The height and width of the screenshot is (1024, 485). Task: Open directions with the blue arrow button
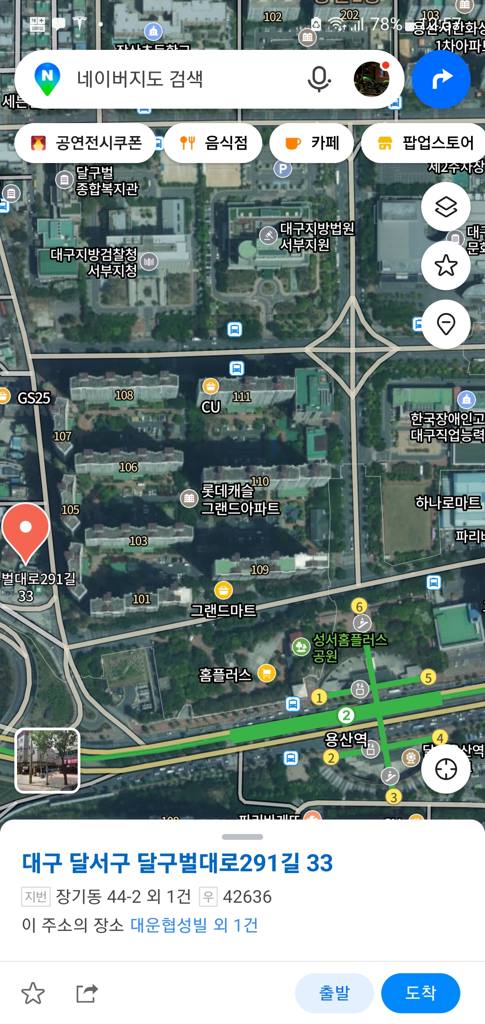click(x=441, y=80)
